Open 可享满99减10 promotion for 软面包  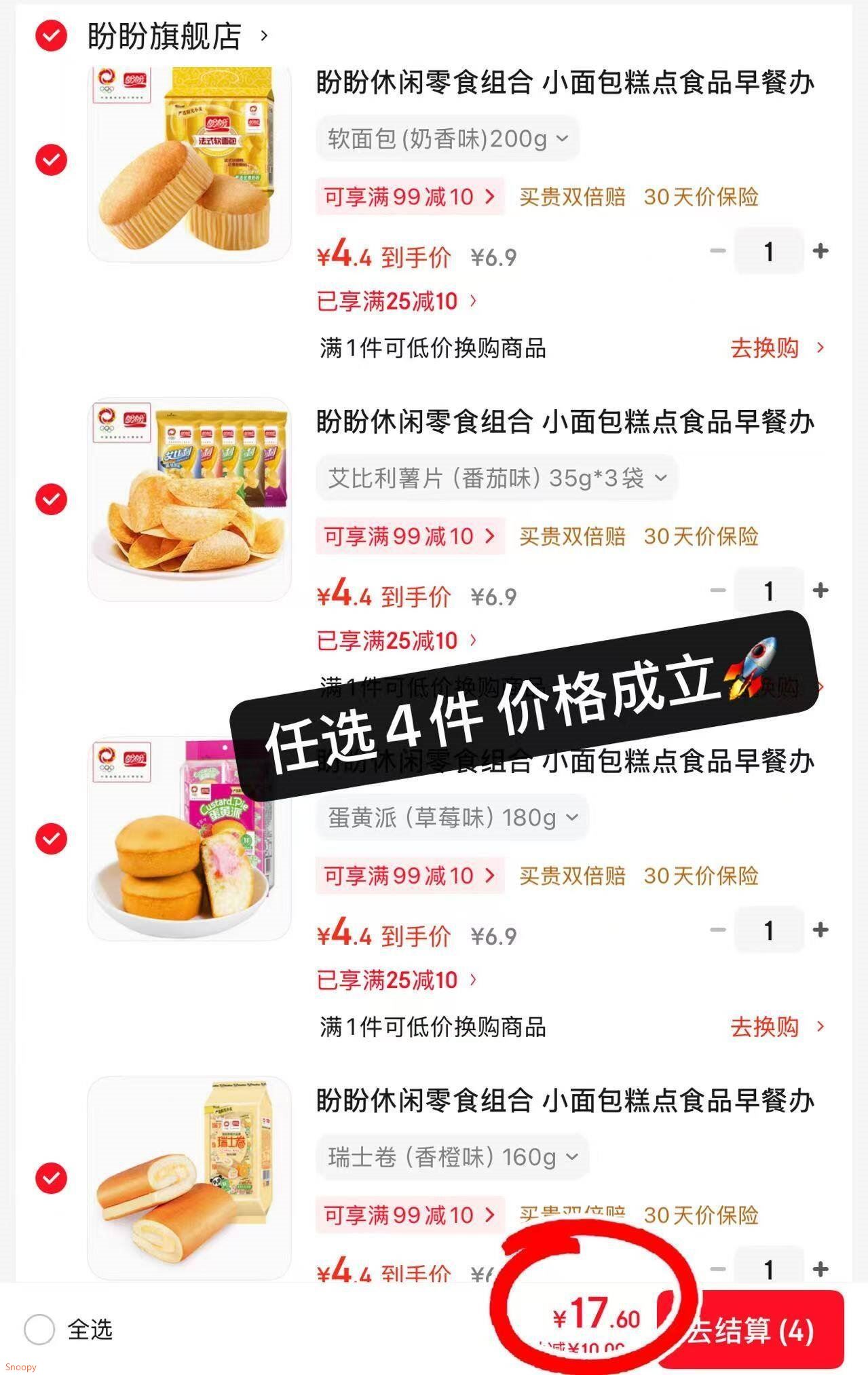pyautogui.click(x=409, y=197)
